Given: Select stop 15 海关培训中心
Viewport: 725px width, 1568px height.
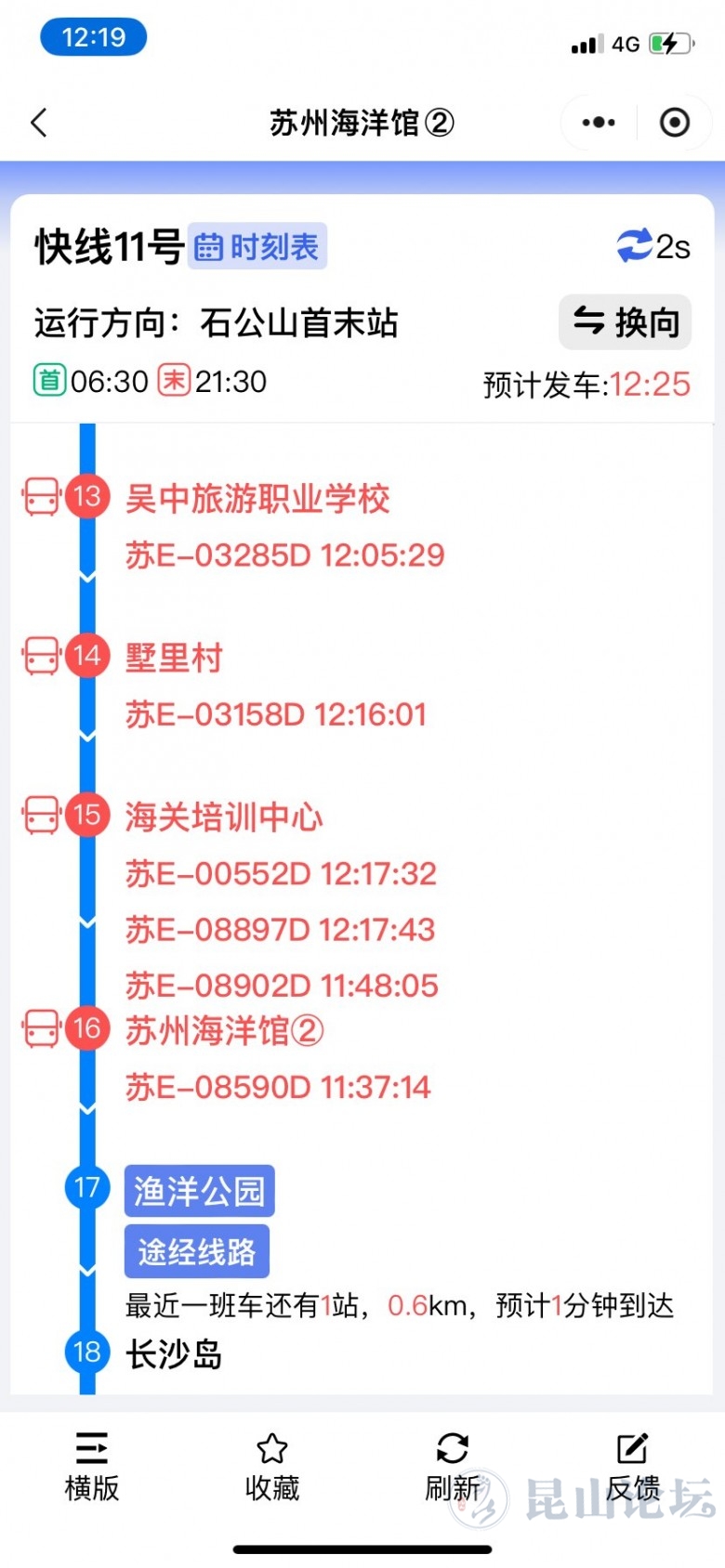Looking at the screenshot, I should tap(223, 817).
